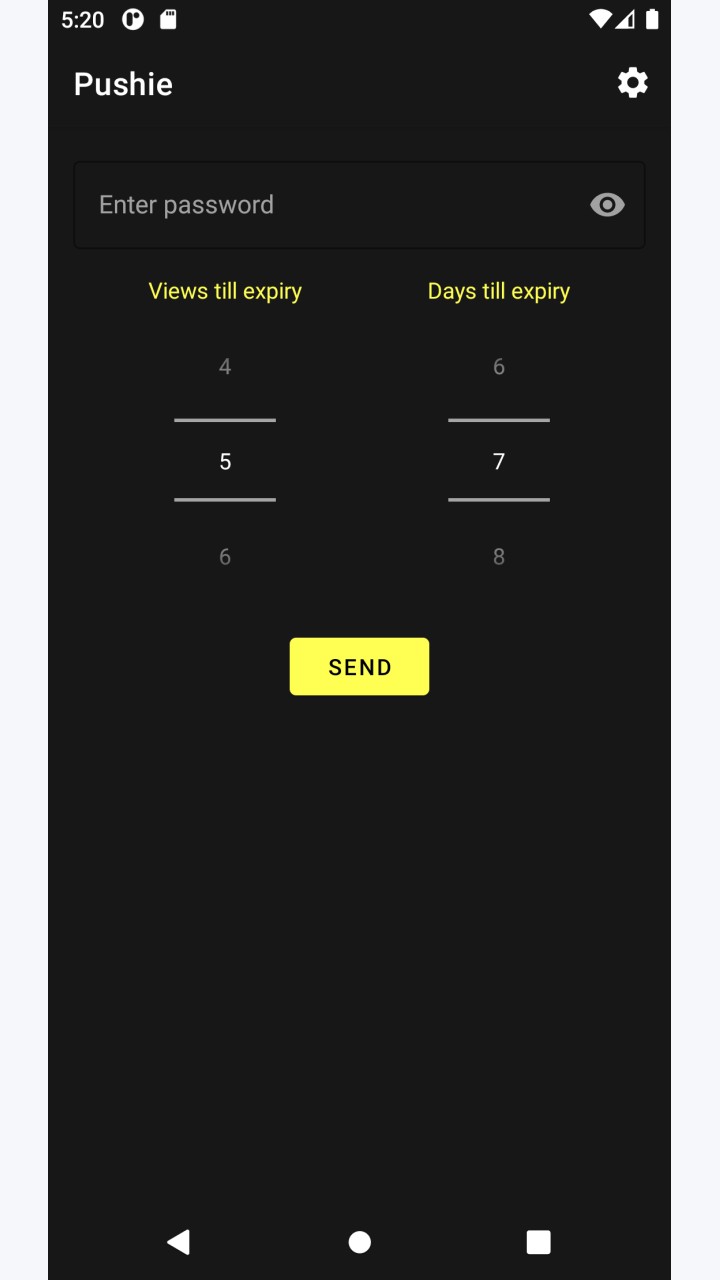Open recent apps overview
This screenshot has width=720, height=1280.
pos(539,1242)
